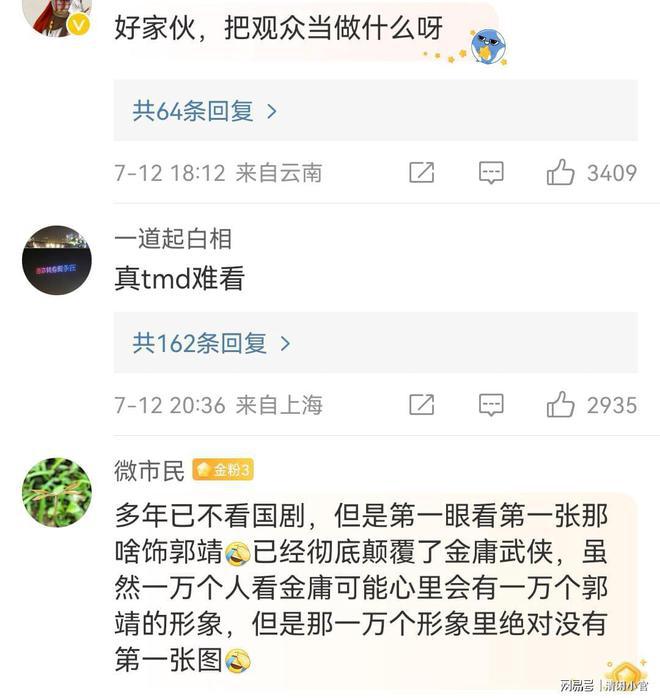
Task: Repost the comment from 云南
Action: coord(422,173)
